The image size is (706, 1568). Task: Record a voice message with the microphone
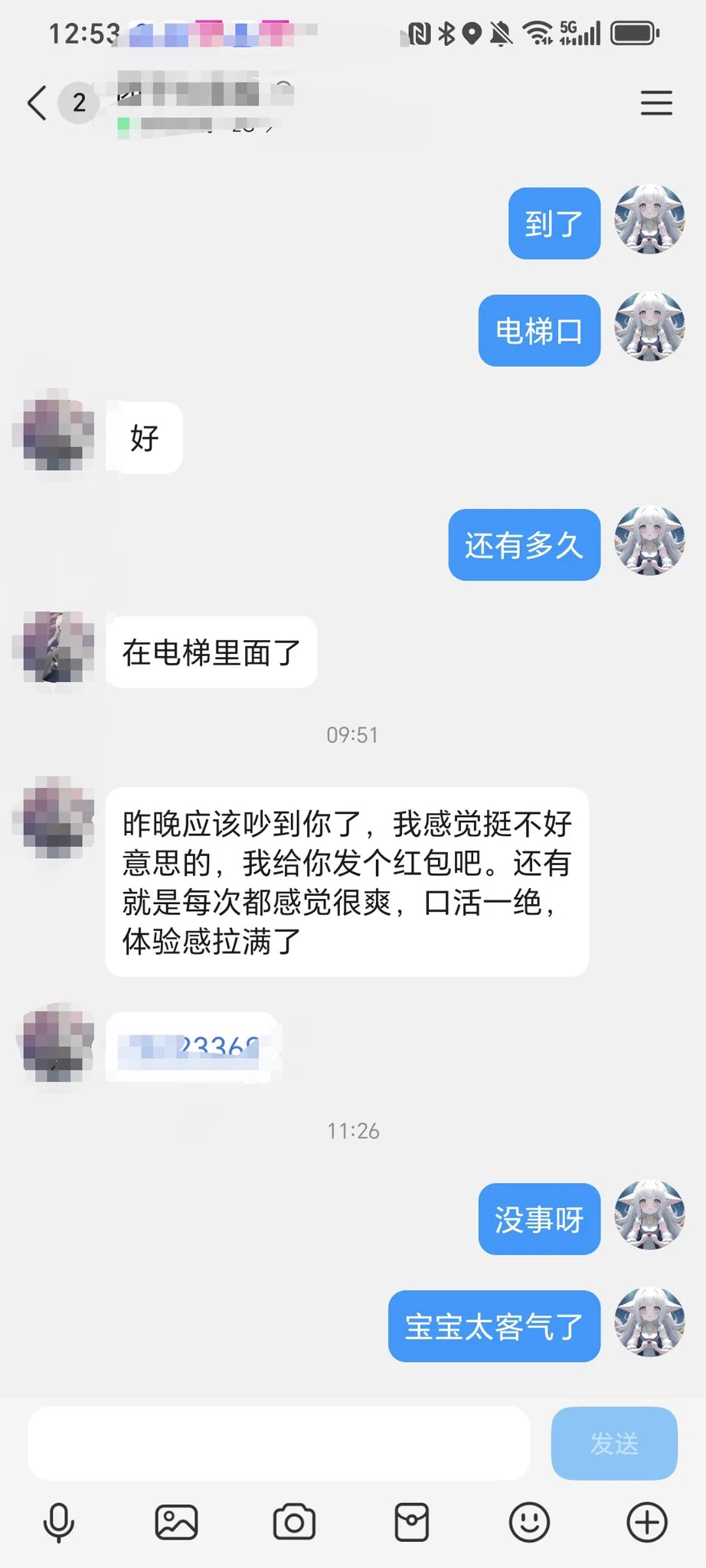click(59, 1522)
